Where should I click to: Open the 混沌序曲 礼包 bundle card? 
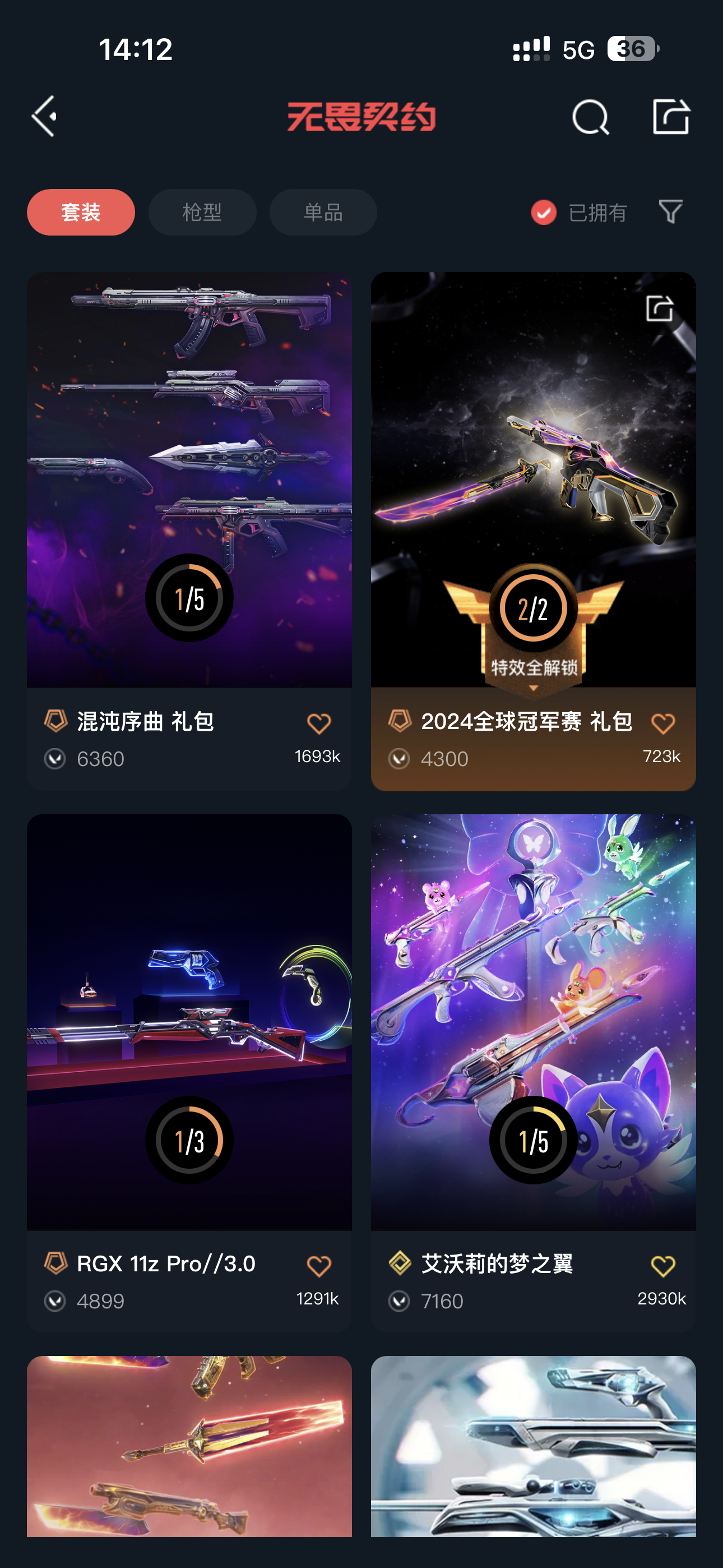[189, 531]
